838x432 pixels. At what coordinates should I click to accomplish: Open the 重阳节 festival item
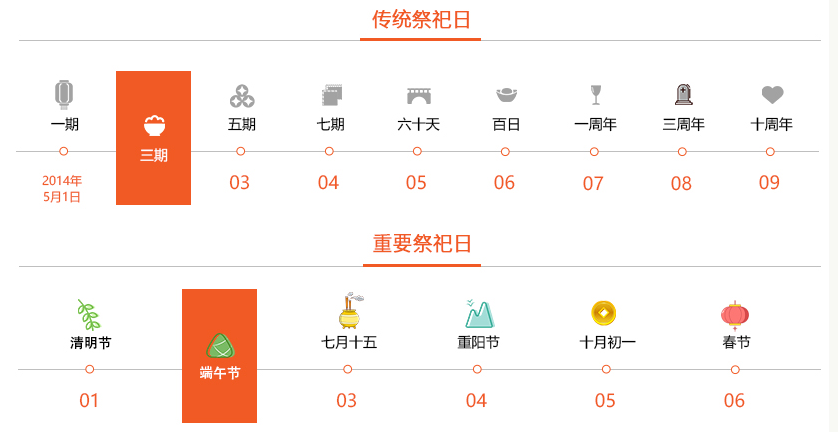477,326
